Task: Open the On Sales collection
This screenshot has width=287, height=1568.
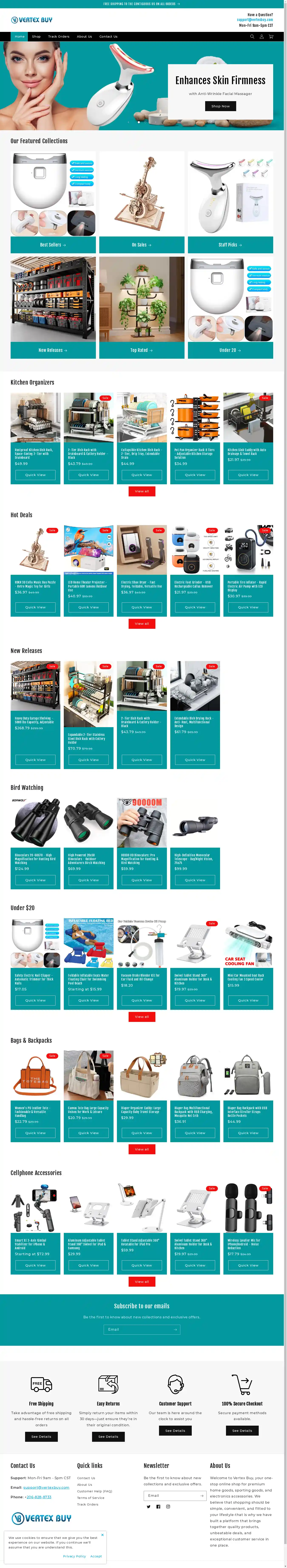Action: (x=141, y=245)
